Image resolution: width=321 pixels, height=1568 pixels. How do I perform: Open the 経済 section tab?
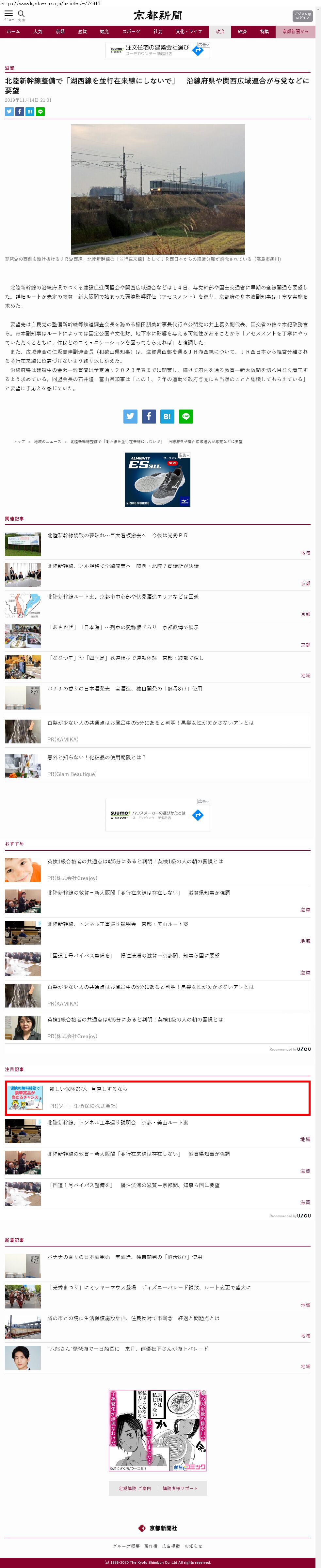pos(242,32)
